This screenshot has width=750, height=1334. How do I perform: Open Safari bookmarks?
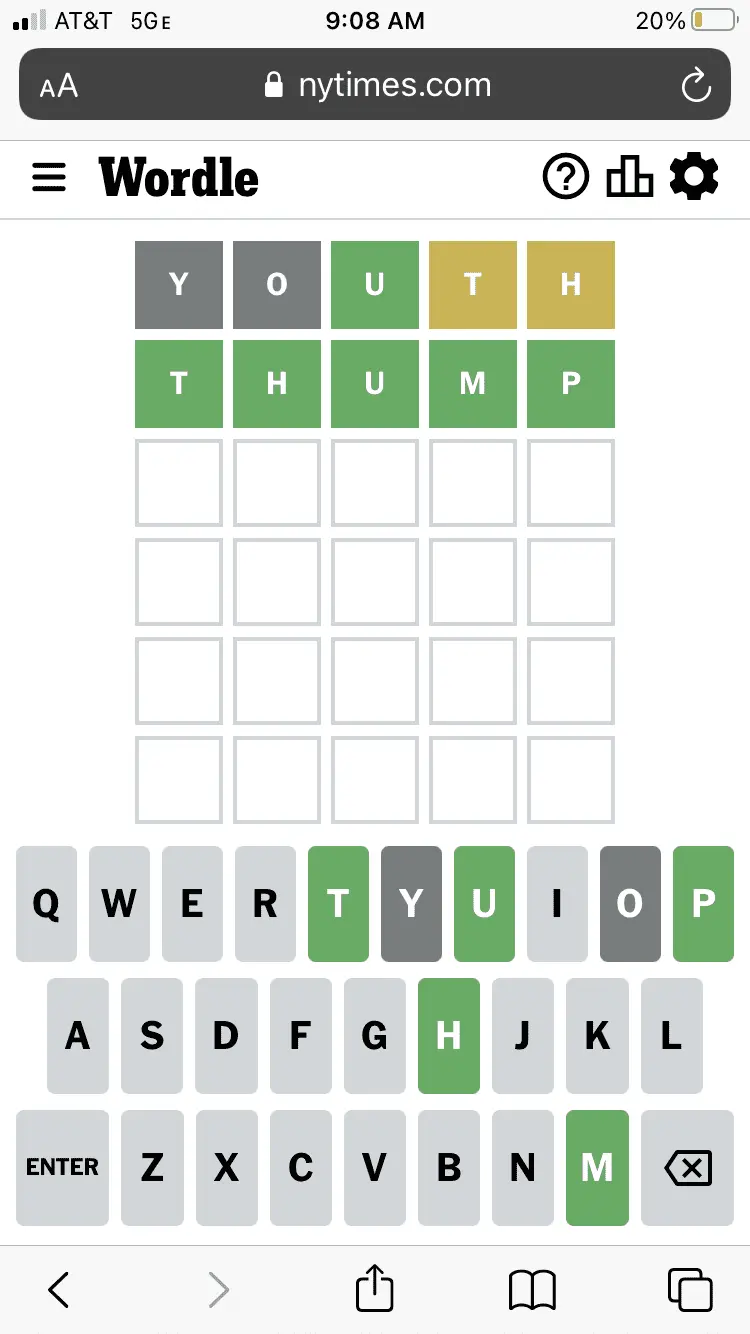coord(532,1290)
